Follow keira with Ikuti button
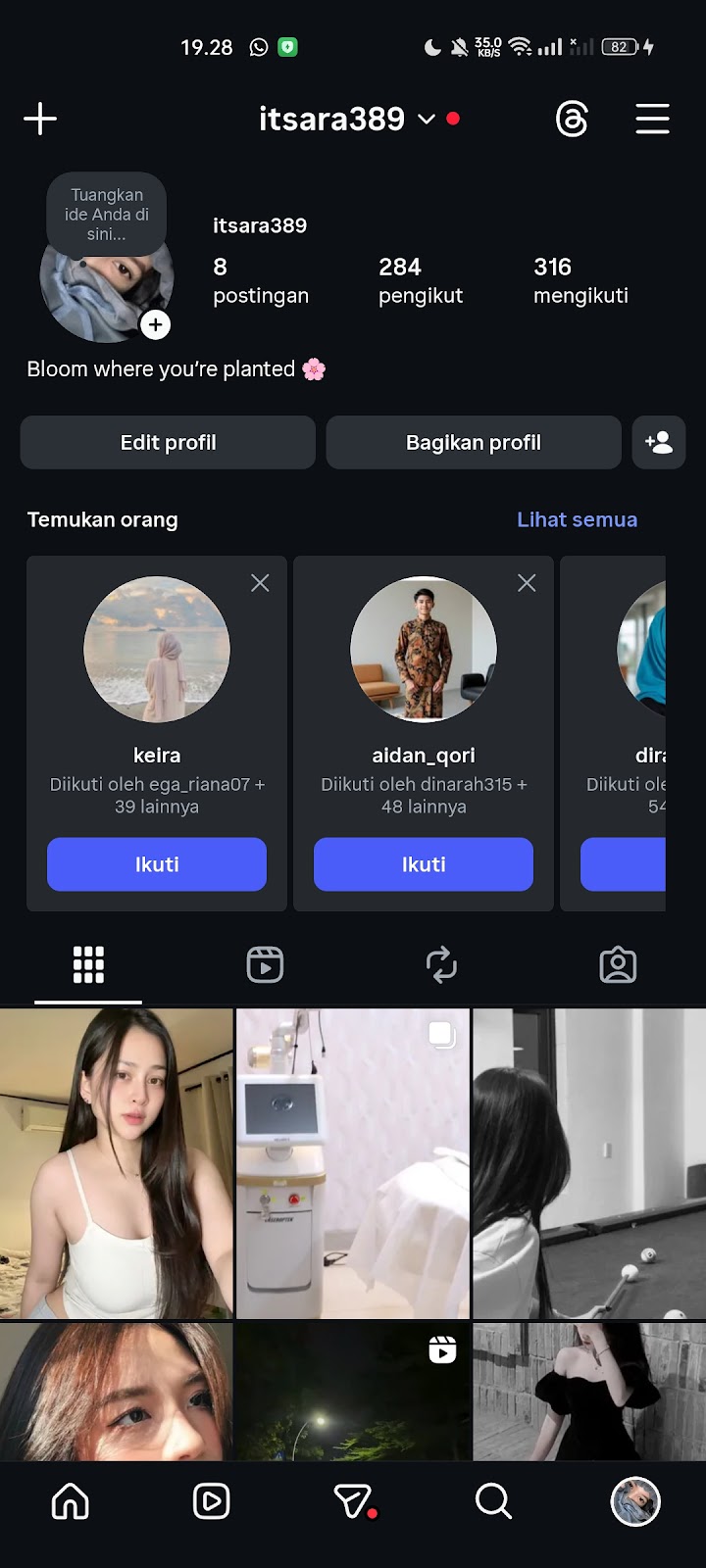 pos(157,864)
